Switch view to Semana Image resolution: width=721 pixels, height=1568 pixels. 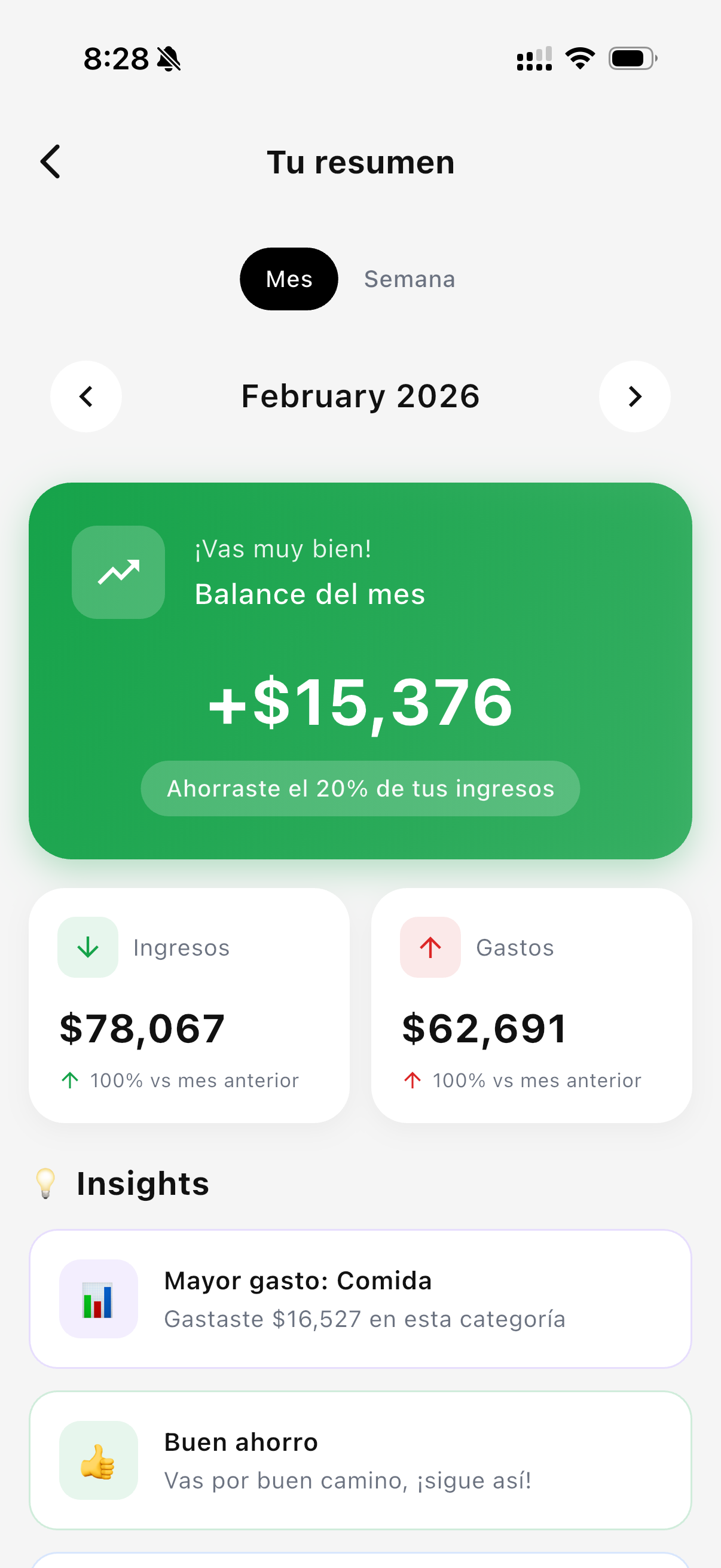pyautogui.click(x=409, y=279)
